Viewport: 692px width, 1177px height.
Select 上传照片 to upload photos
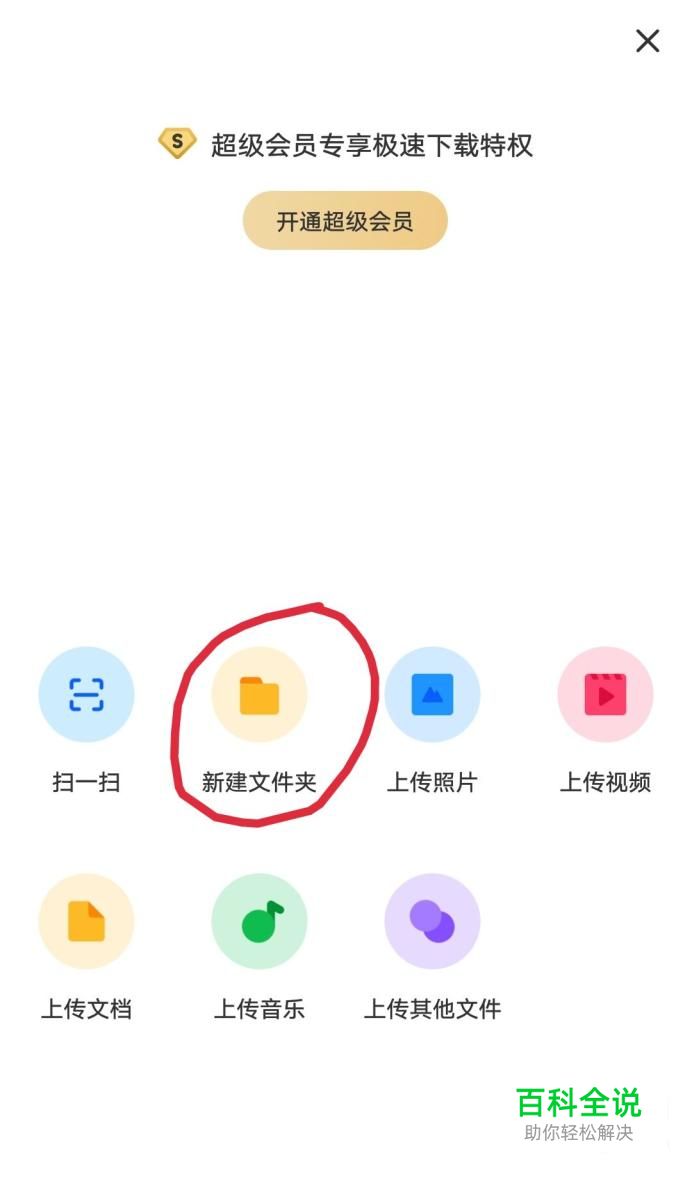(x=432, y=695)
